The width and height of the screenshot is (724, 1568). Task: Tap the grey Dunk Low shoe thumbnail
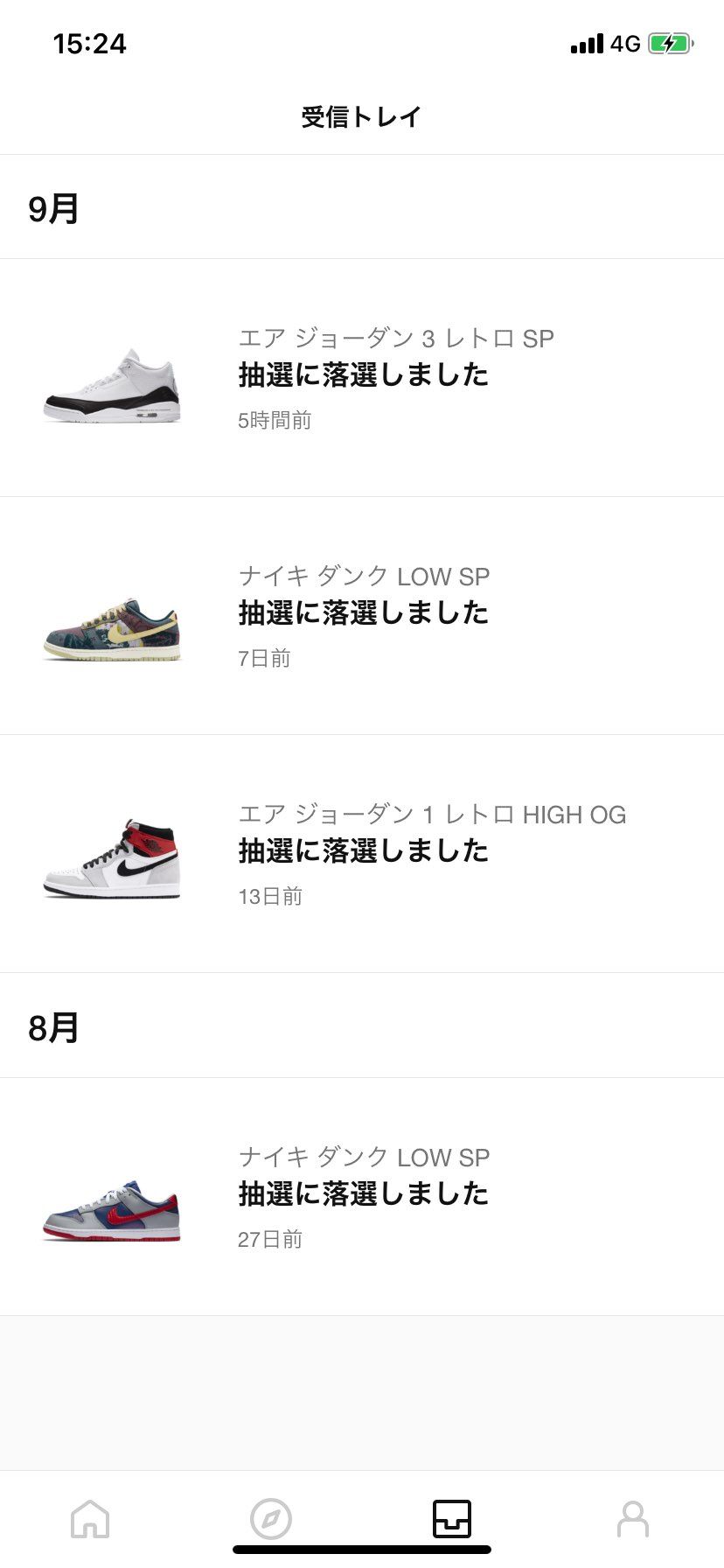[114, 1211]
